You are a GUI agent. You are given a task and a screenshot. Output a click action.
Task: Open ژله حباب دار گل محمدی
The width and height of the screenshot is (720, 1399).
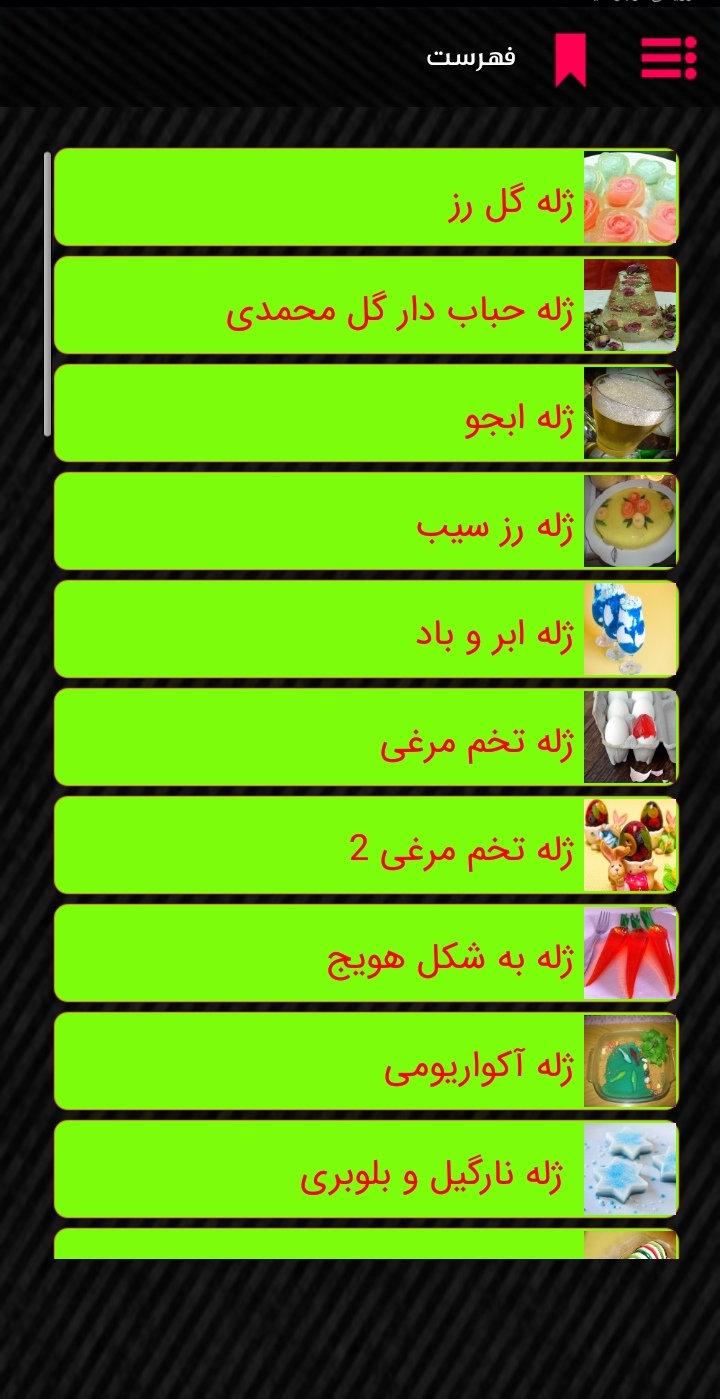pyautogui.click(x=366, y=305)
